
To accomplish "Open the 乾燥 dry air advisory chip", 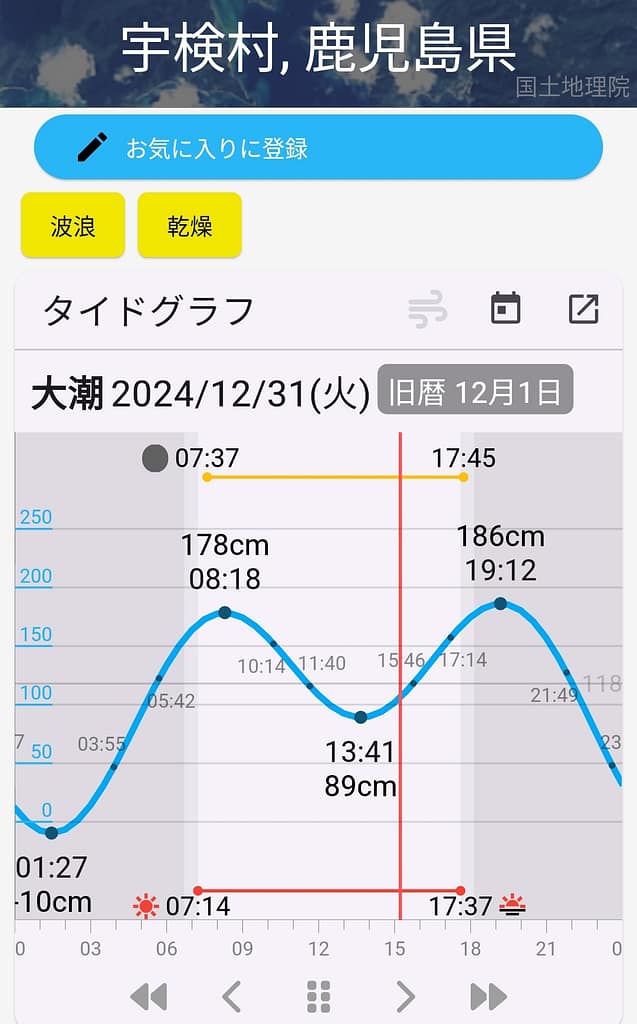I will pos(190,225).
